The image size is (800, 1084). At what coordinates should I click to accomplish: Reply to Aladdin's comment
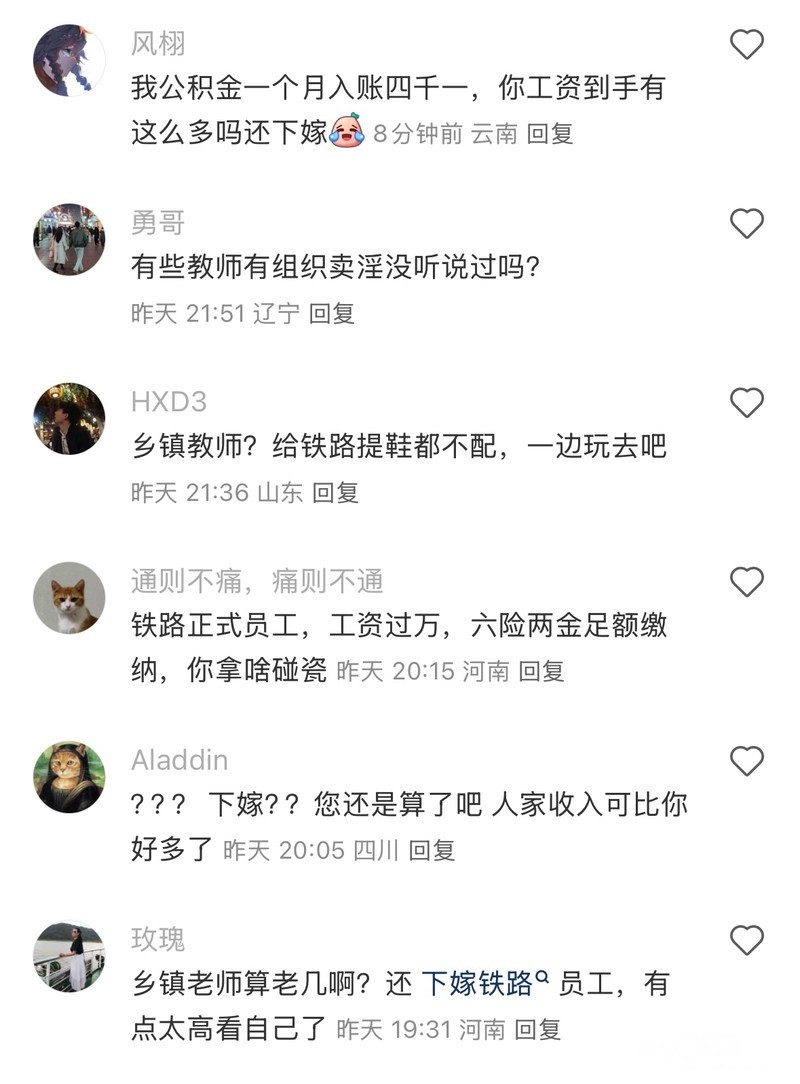click(432, 851)
